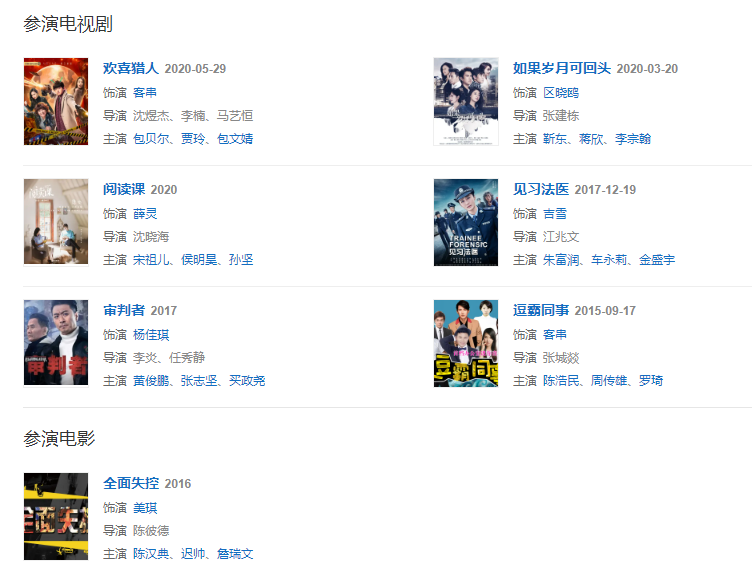Open the 欢喜猎人 title link

[x=131, y=68]
